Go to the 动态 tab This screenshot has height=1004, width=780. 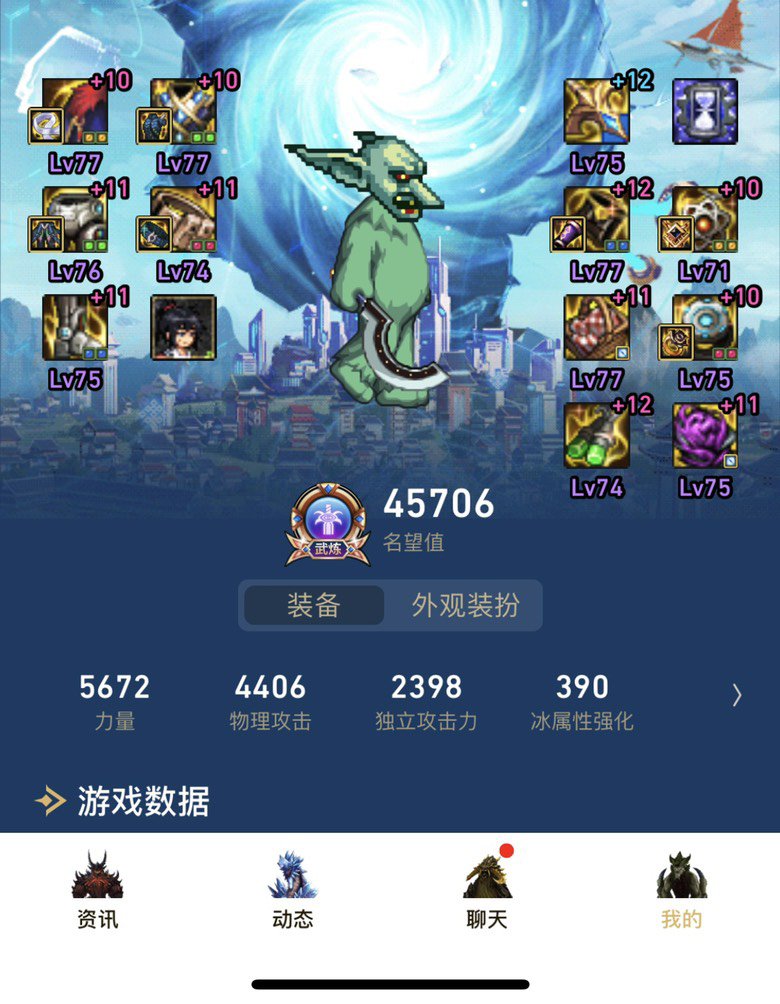292,889
